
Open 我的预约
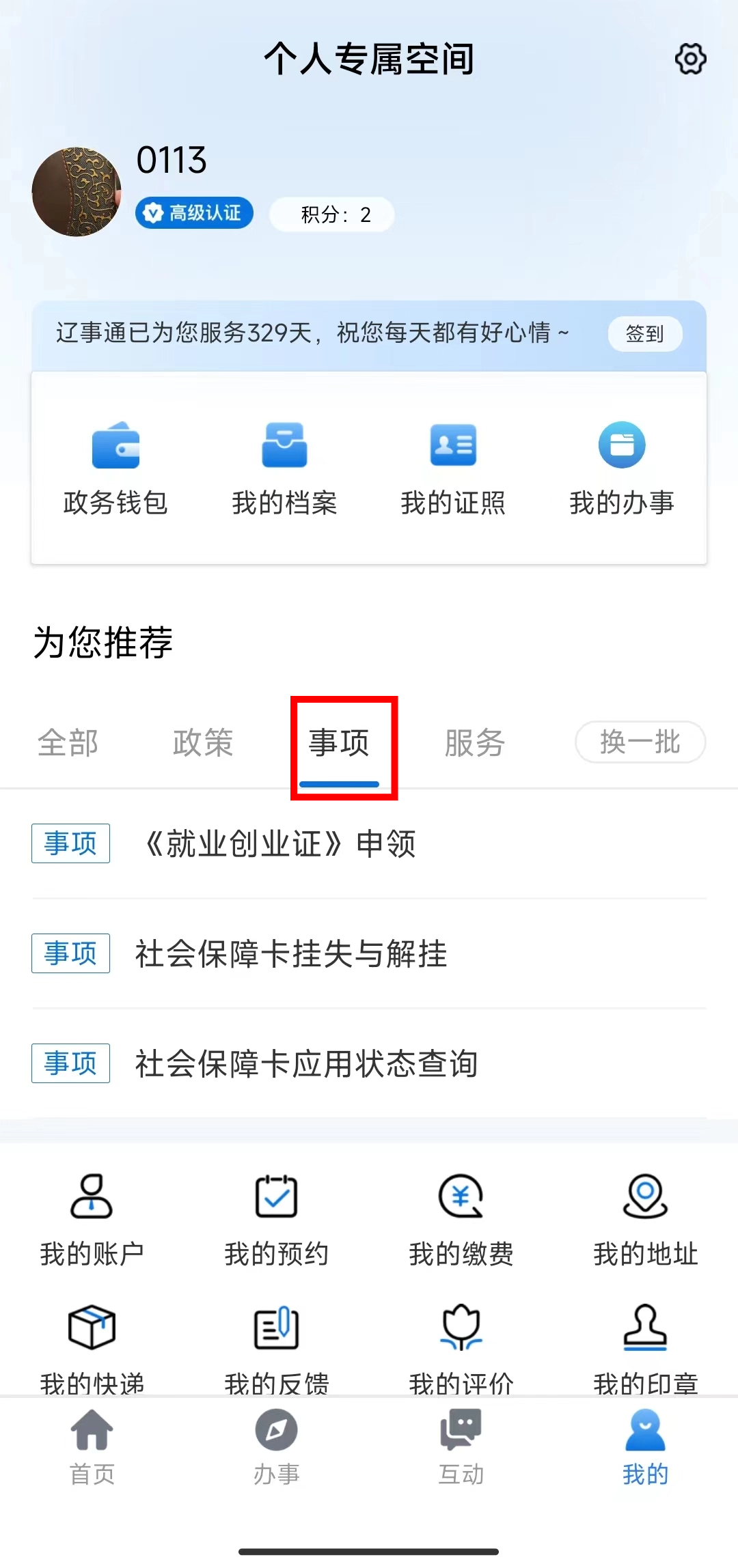pyautogui.click(x=276, y=1220)
